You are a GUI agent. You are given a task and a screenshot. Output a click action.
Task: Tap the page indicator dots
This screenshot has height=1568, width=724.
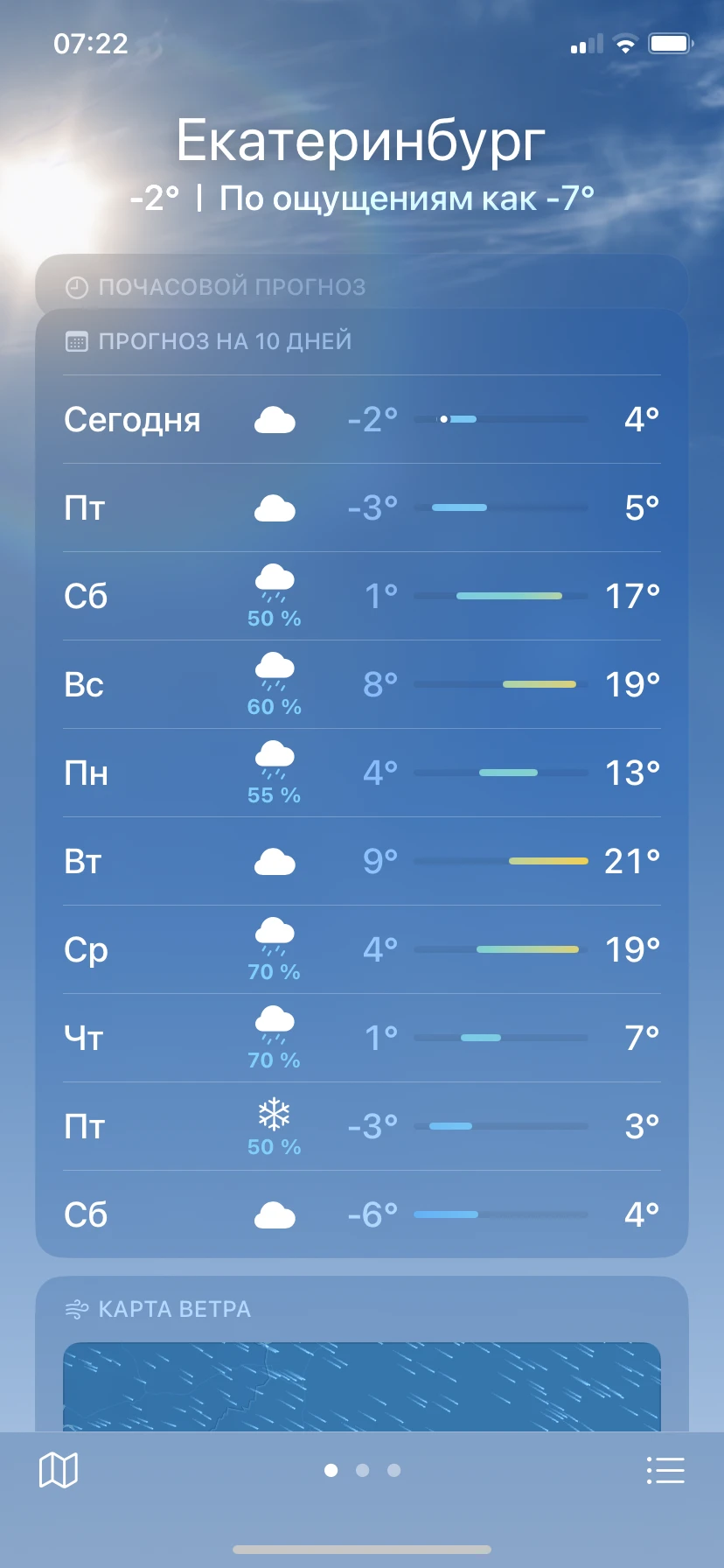[362, 1470]
